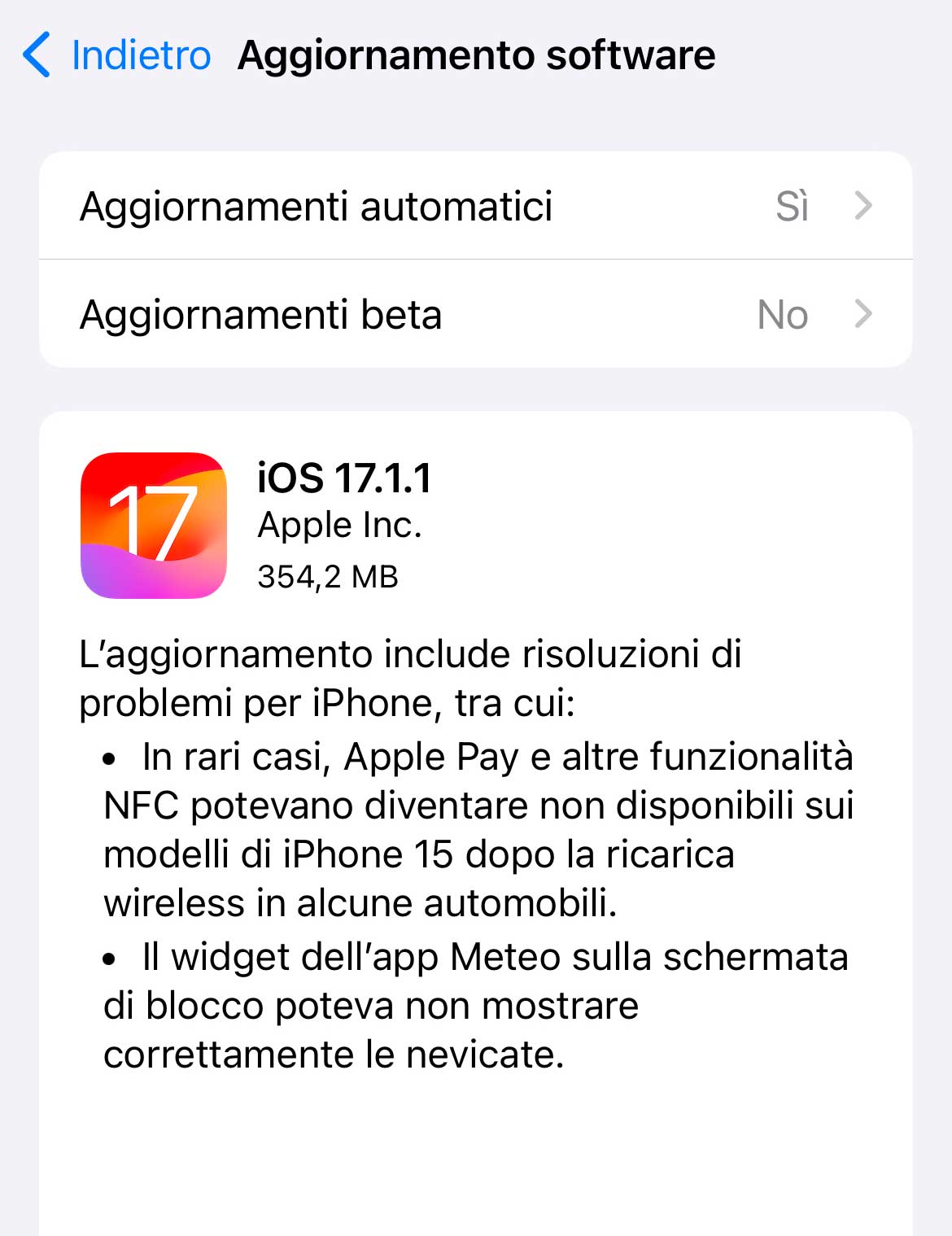Go back with the Indietro button
952x1236 pixels.
pyautogui.click(x=118, y=55)
